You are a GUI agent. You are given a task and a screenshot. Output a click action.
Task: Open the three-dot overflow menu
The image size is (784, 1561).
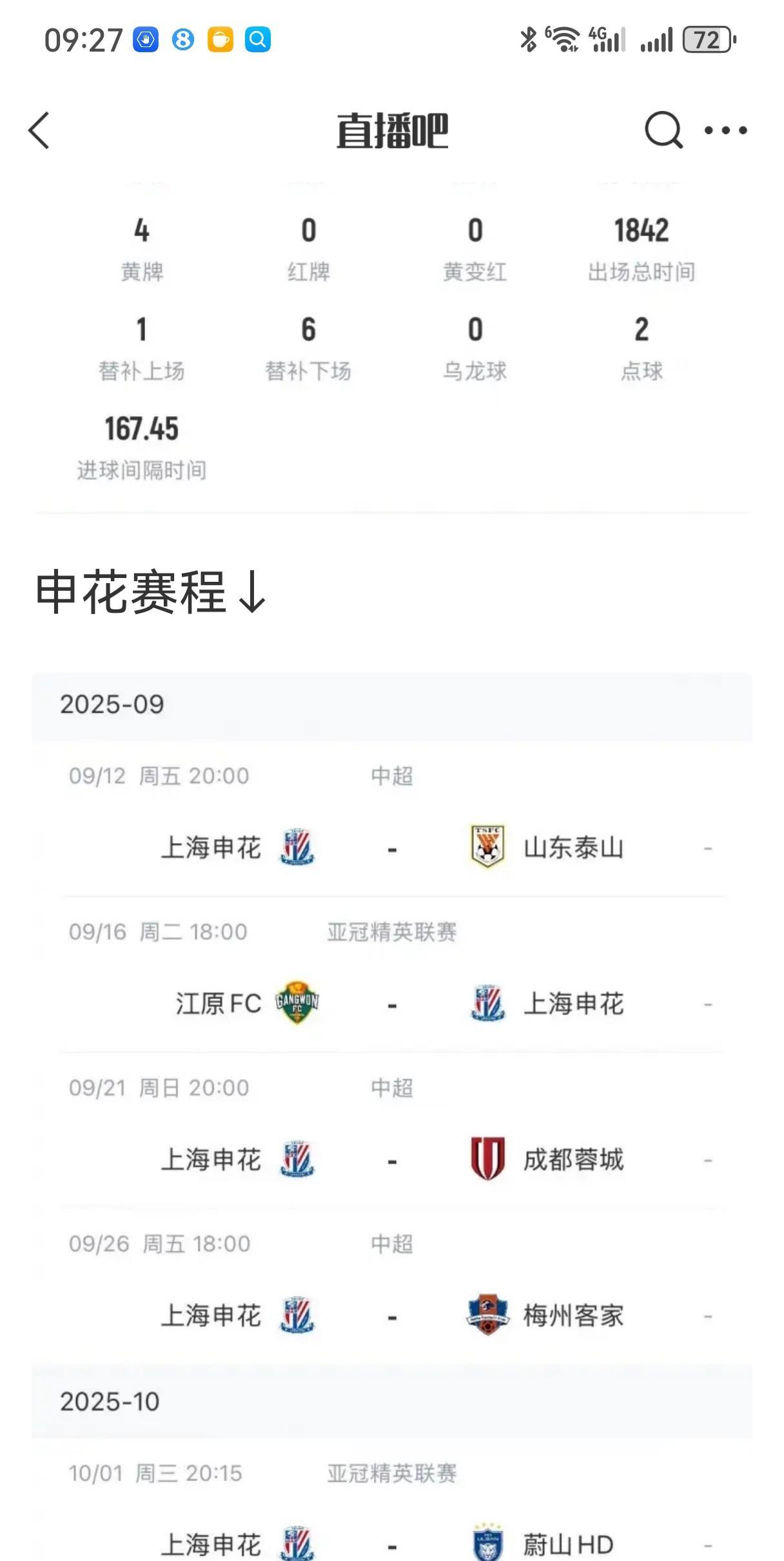(x=725, y=130)
